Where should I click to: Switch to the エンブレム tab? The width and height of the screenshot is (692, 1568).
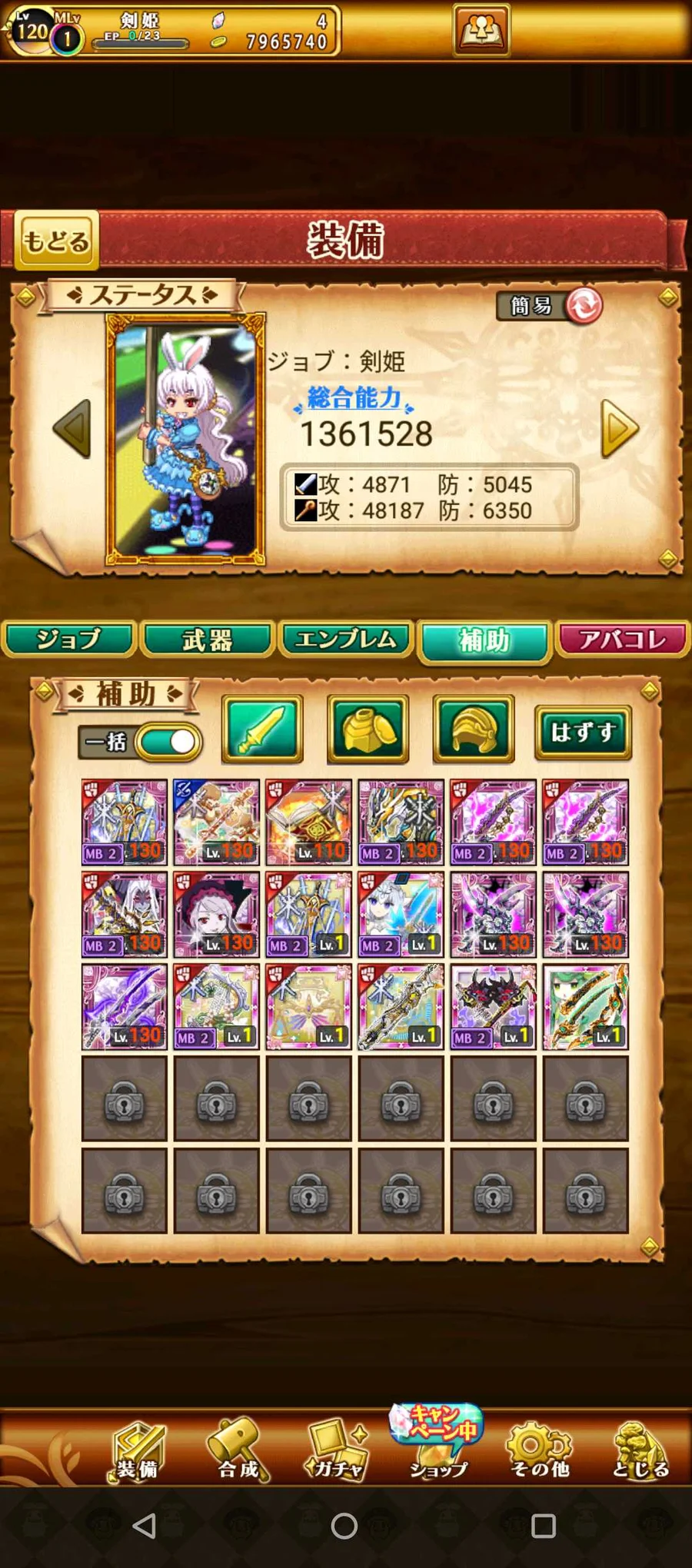pos(346,639)
